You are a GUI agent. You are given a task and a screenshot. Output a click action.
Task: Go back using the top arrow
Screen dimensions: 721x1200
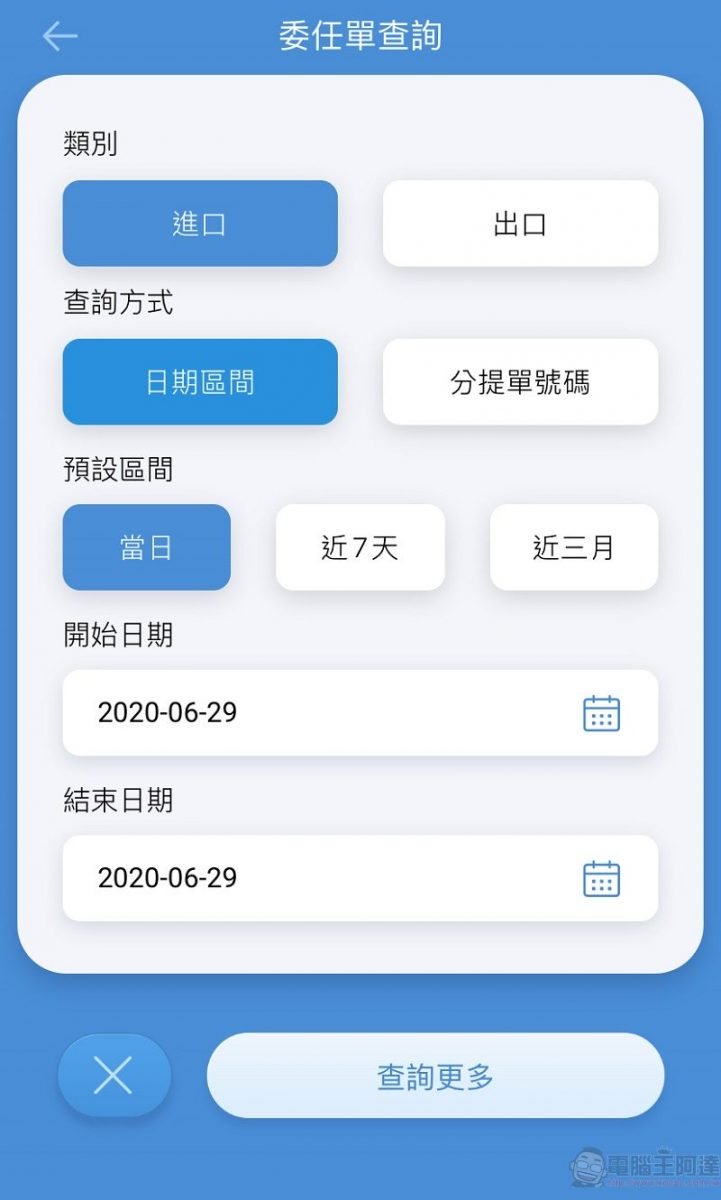[60, 37]
